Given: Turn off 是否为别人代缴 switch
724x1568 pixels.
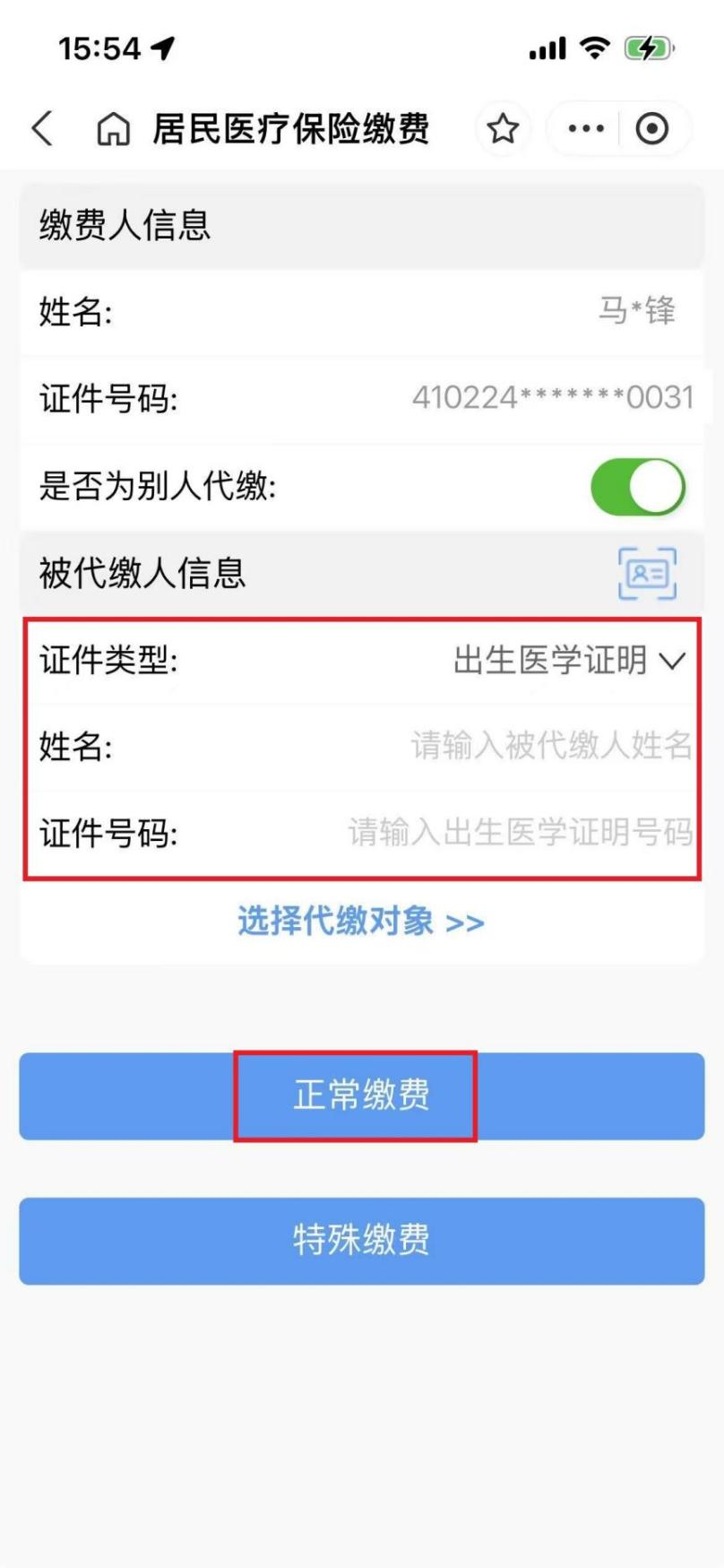Looking at the screenshot, I should pyautogui.click(x=637, y=487).
